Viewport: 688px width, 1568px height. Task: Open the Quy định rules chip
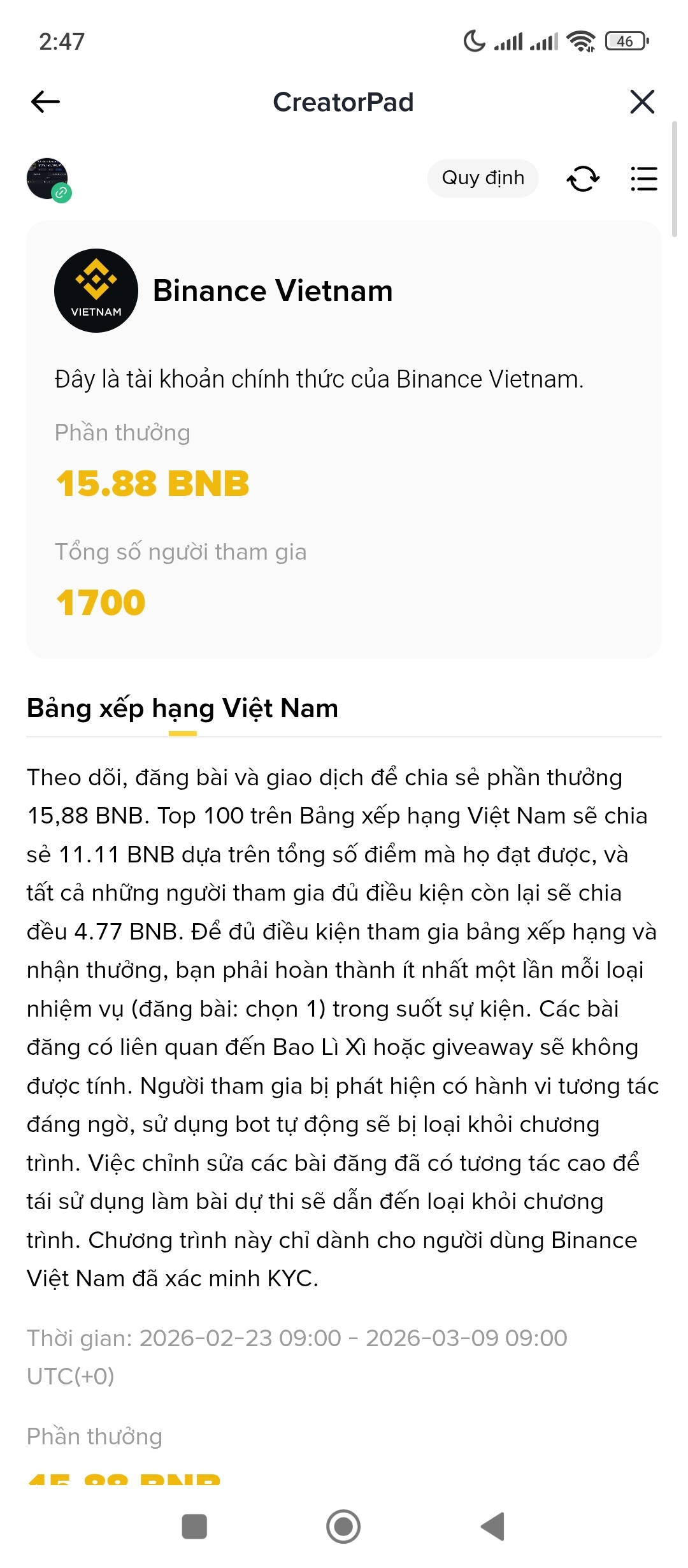click(483, 178)
